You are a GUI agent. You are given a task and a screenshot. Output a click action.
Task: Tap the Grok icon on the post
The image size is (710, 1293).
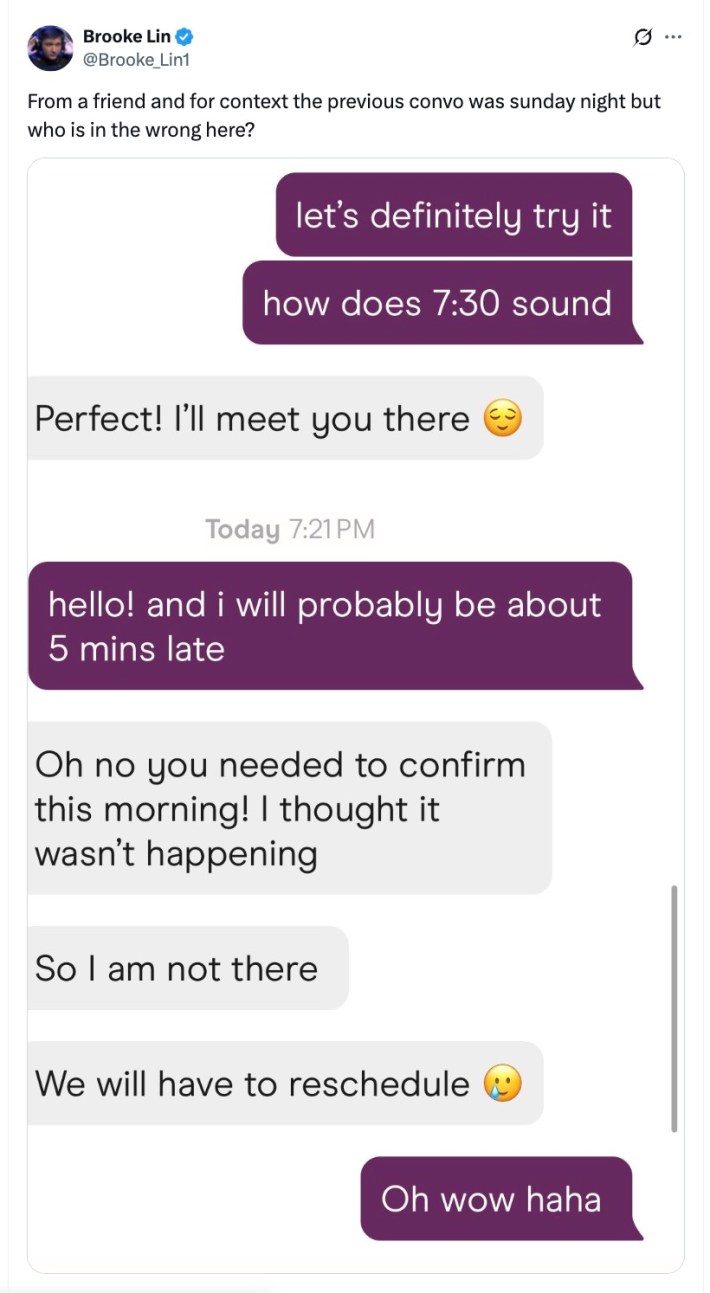pos(644,38)
